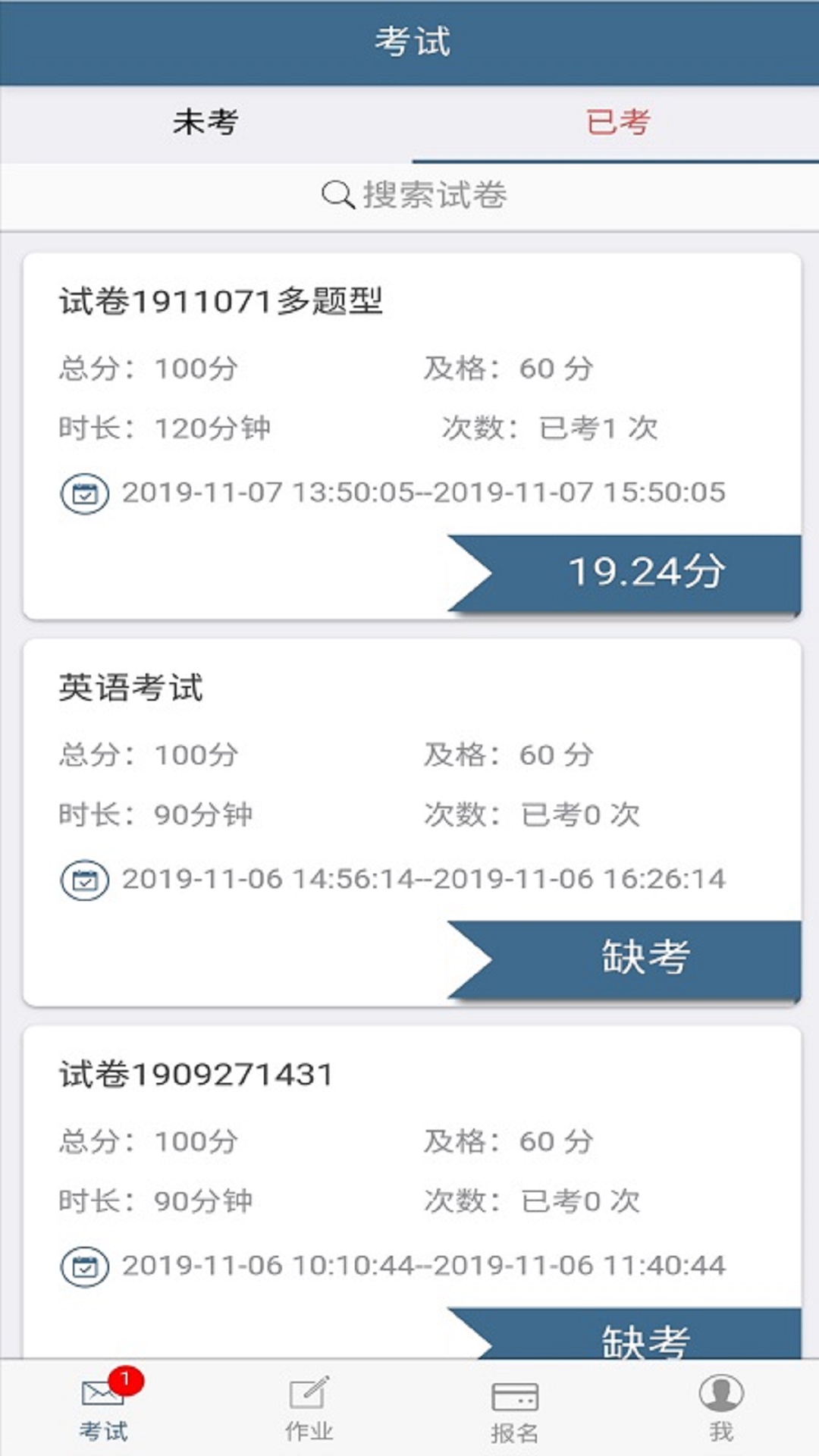The width and height of the screenshot is (819, 1456).
Task: Open the 试卷1909271431 exam card
Action: [x=412, y=1192]
